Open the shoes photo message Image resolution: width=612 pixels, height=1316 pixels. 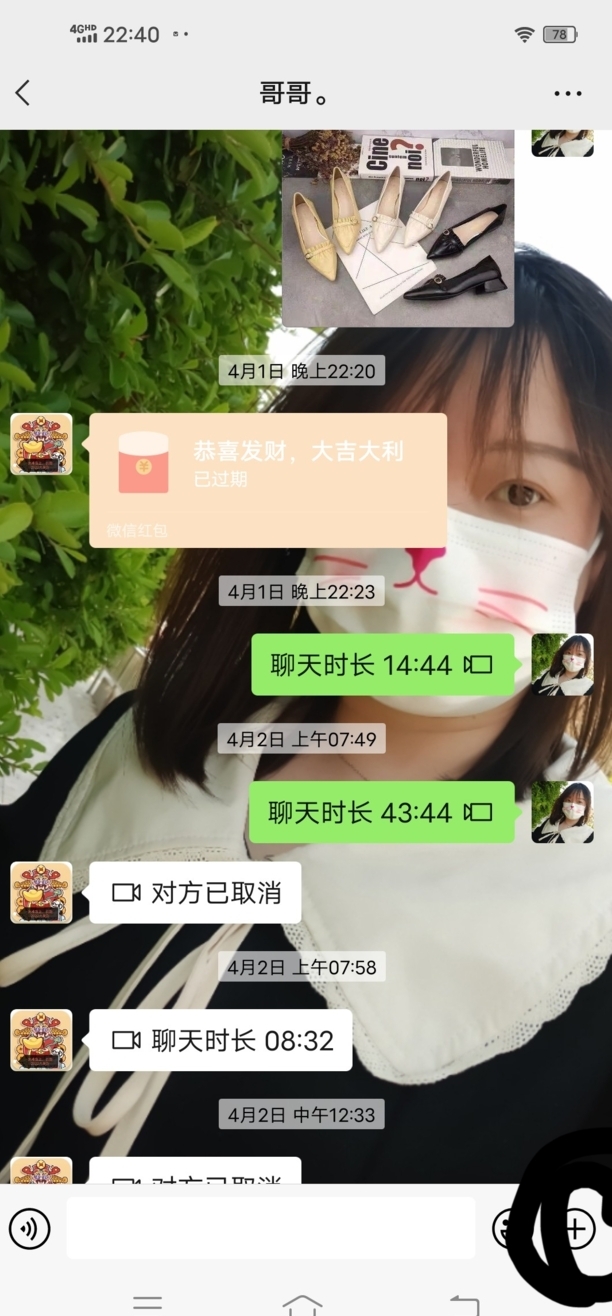click(x=397, y=228)
